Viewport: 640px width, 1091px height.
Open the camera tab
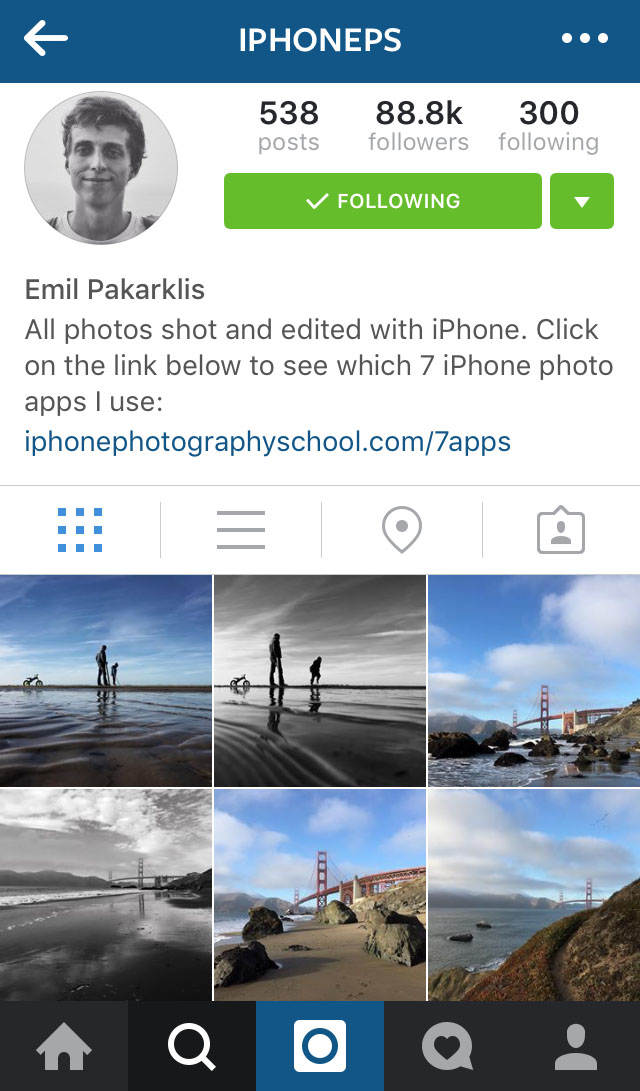pos(320,1047)
